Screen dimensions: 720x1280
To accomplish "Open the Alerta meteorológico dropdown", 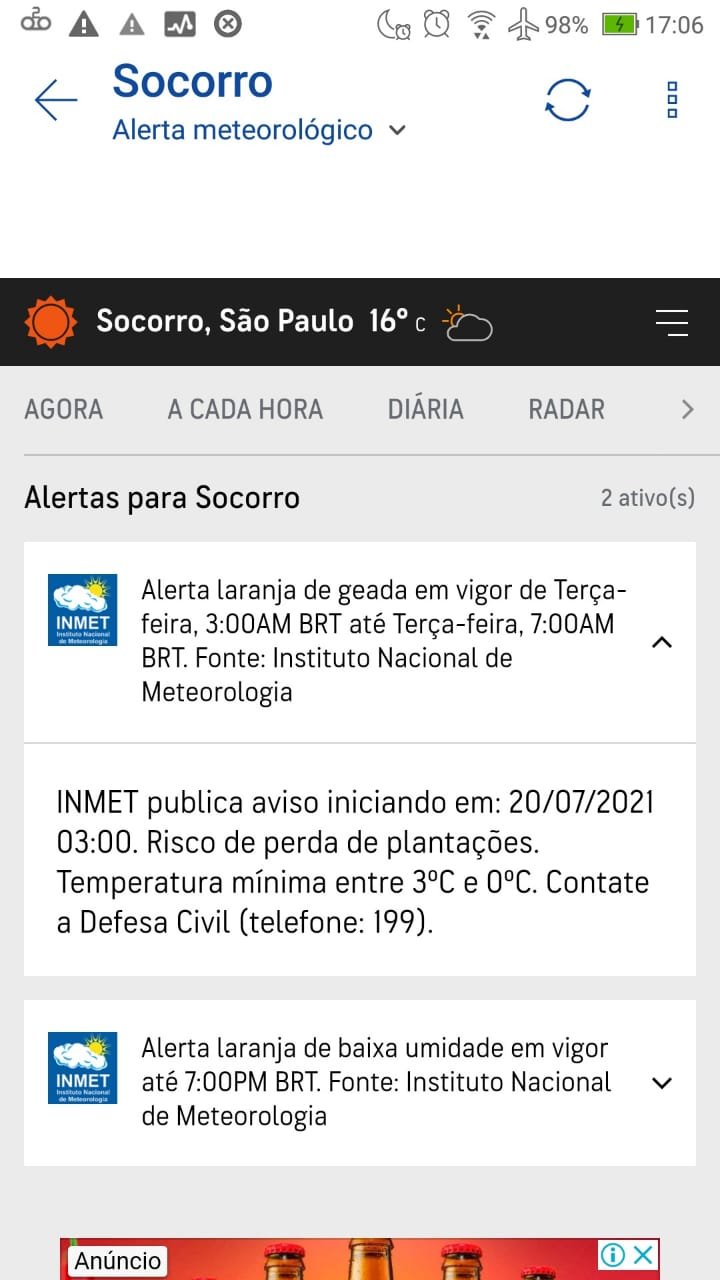I will (x=259, y=130).
